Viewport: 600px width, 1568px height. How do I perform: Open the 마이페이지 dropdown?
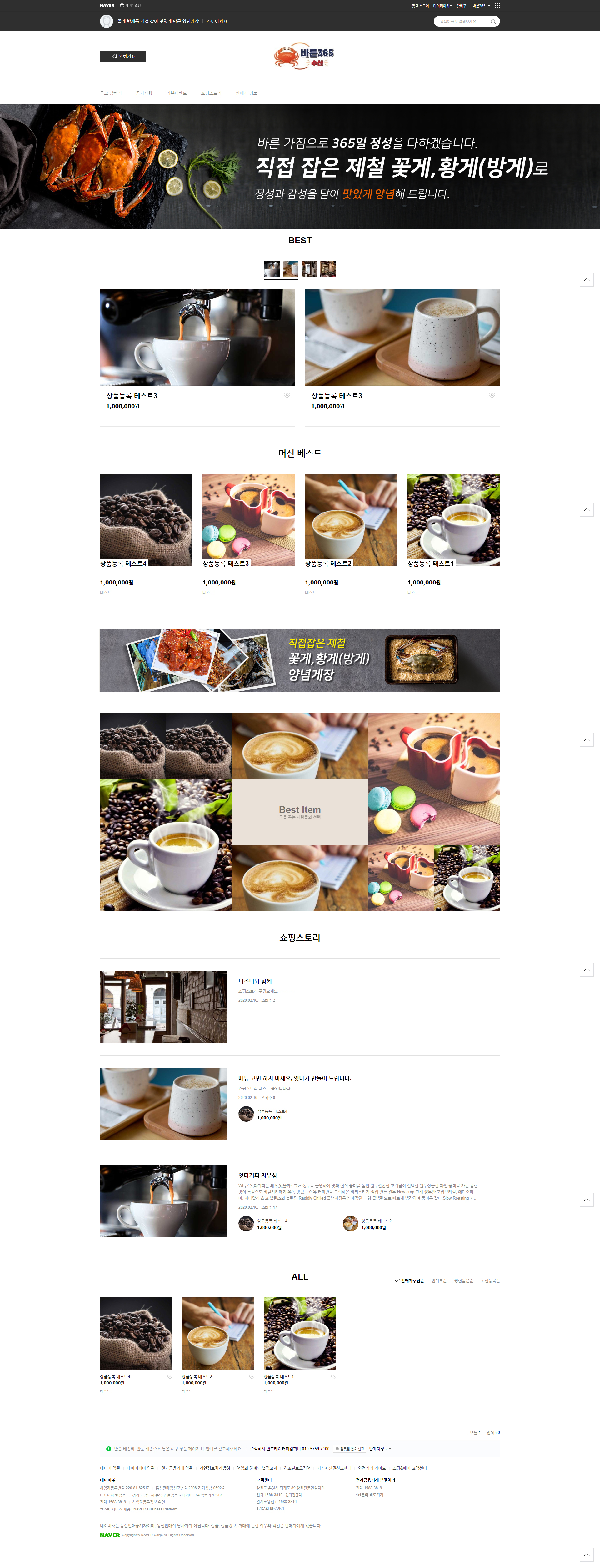tap(442, 6)
